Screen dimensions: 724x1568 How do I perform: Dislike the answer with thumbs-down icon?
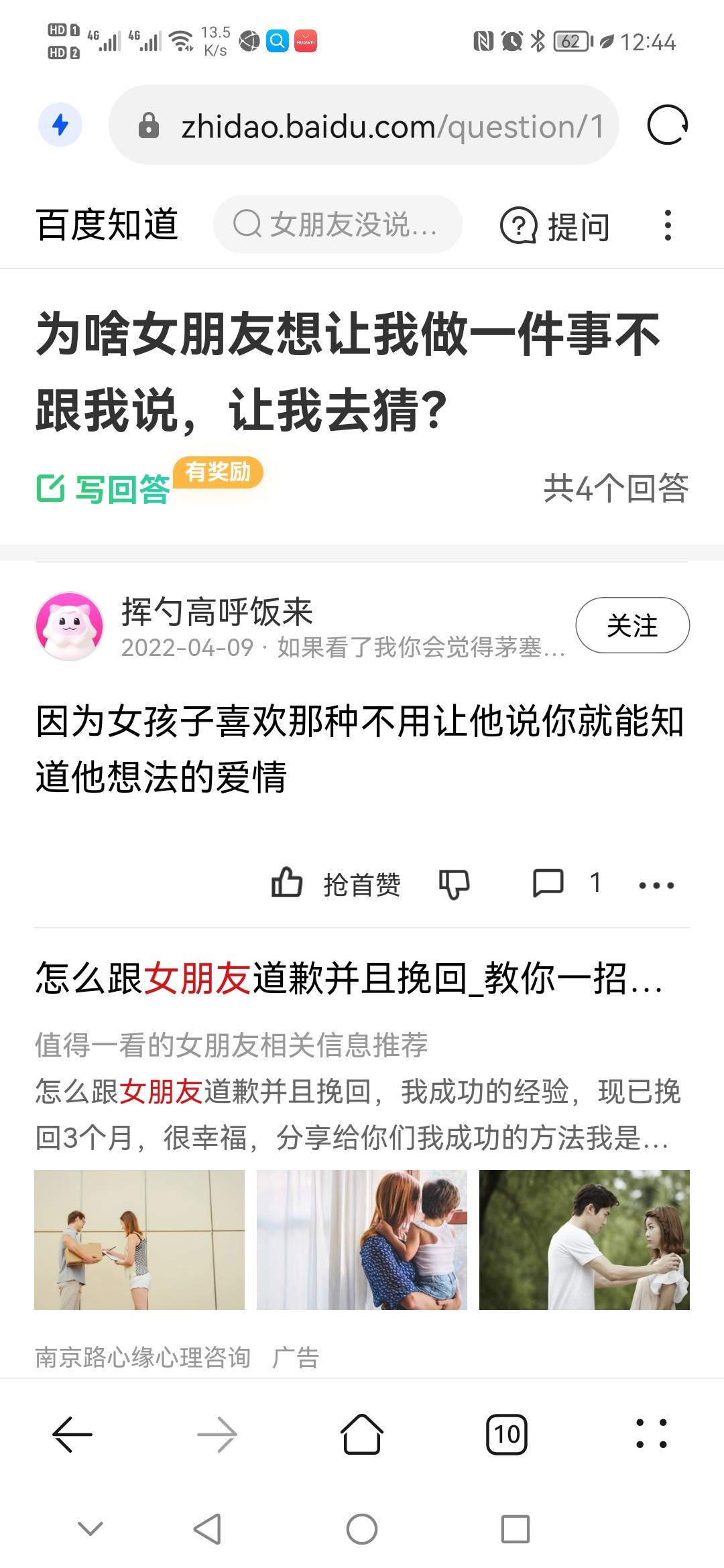pyautogui.click(x=454, y=884)
